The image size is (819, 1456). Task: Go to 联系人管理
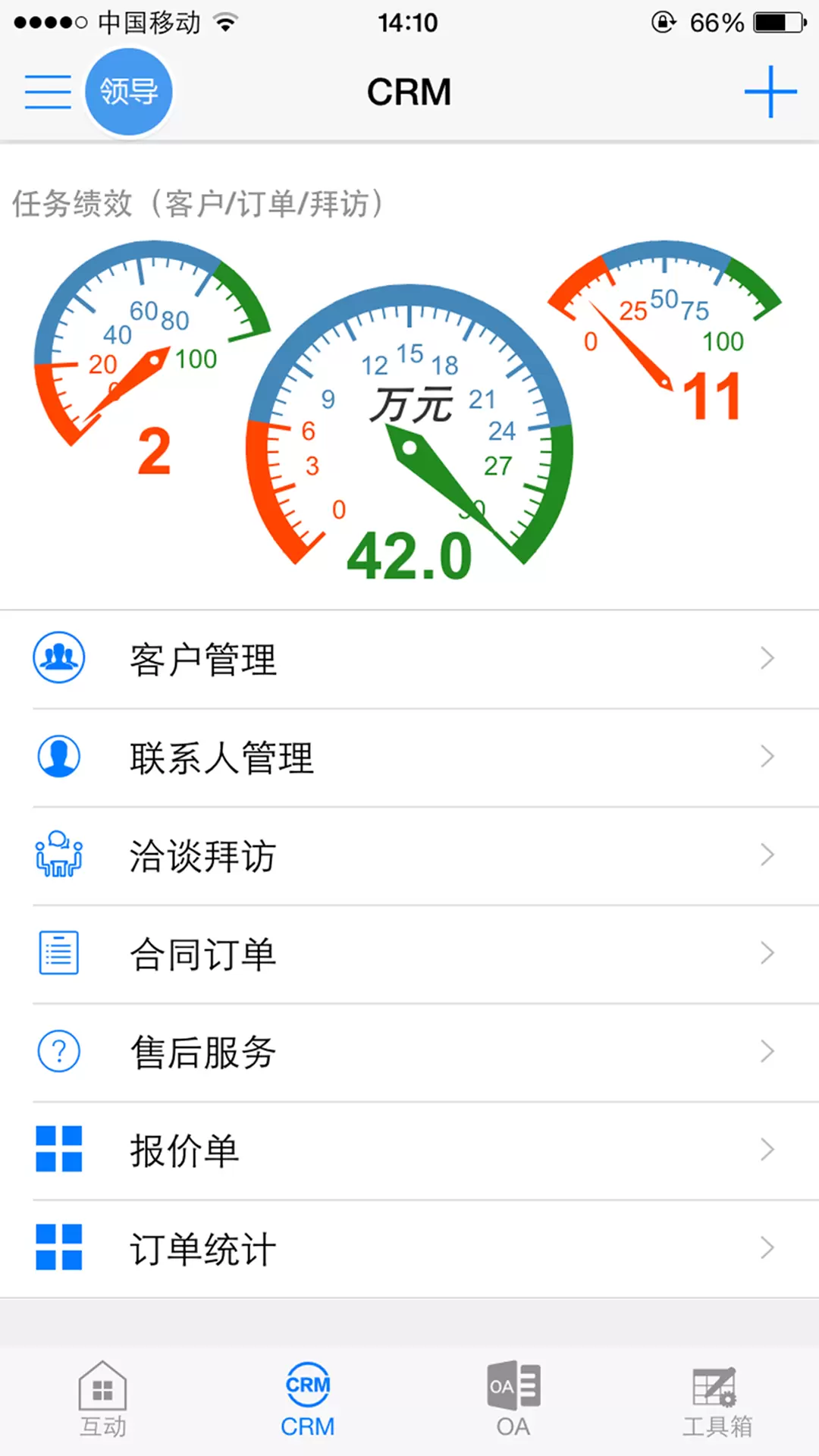pyautogui.click(x=409, y=758)
